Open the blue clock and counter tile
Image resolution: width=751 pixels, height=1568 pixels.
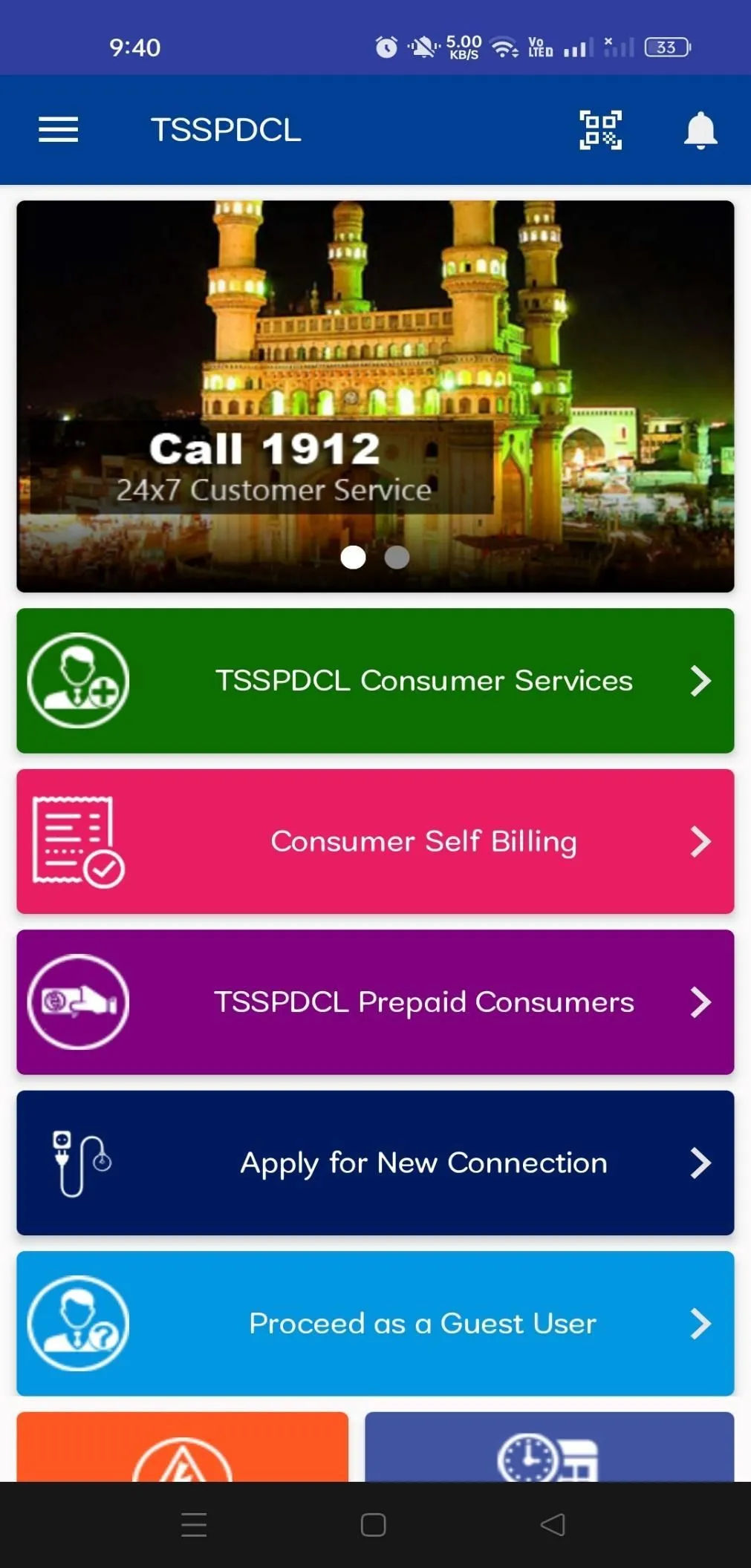(x=549, y=1448)
